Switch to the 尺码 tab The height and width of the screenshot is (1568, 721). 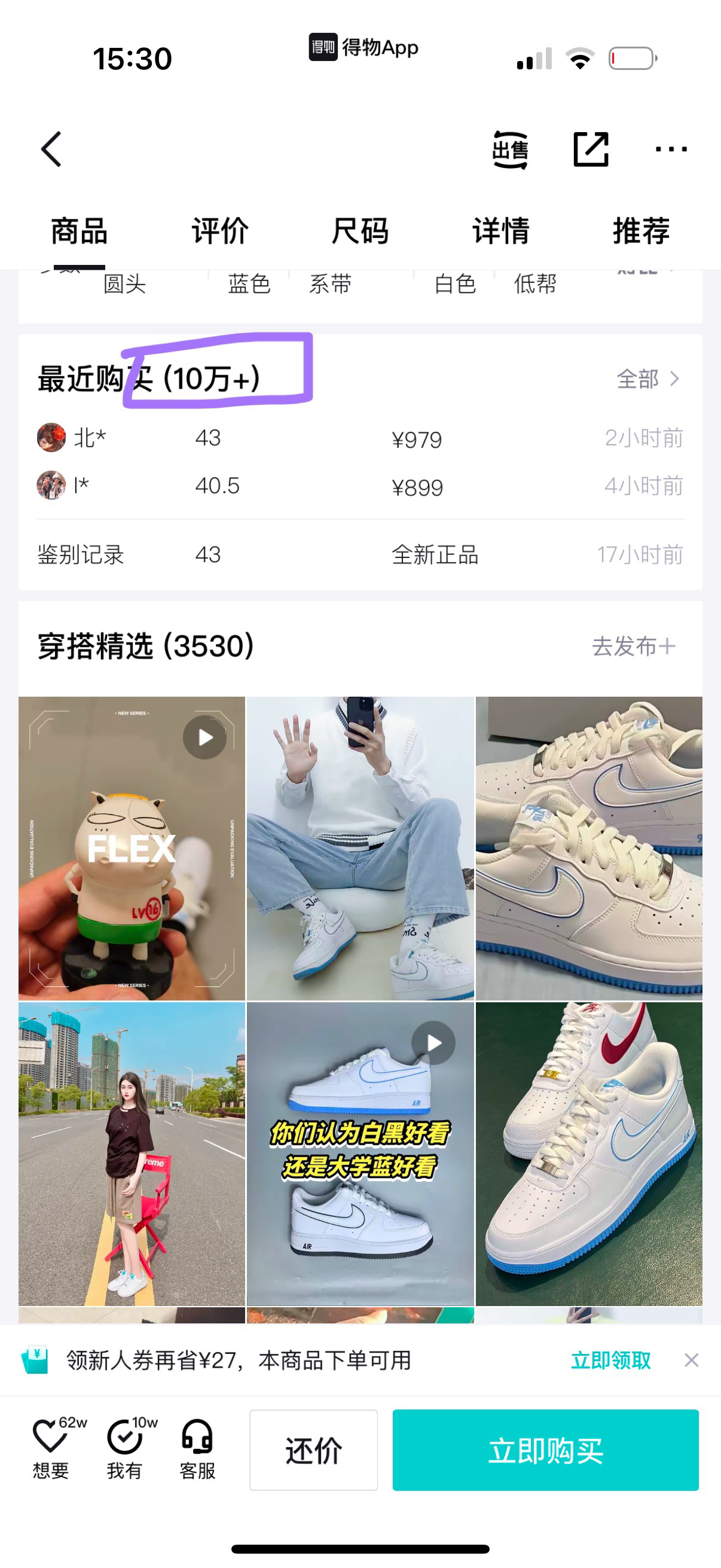coord(360,231)
